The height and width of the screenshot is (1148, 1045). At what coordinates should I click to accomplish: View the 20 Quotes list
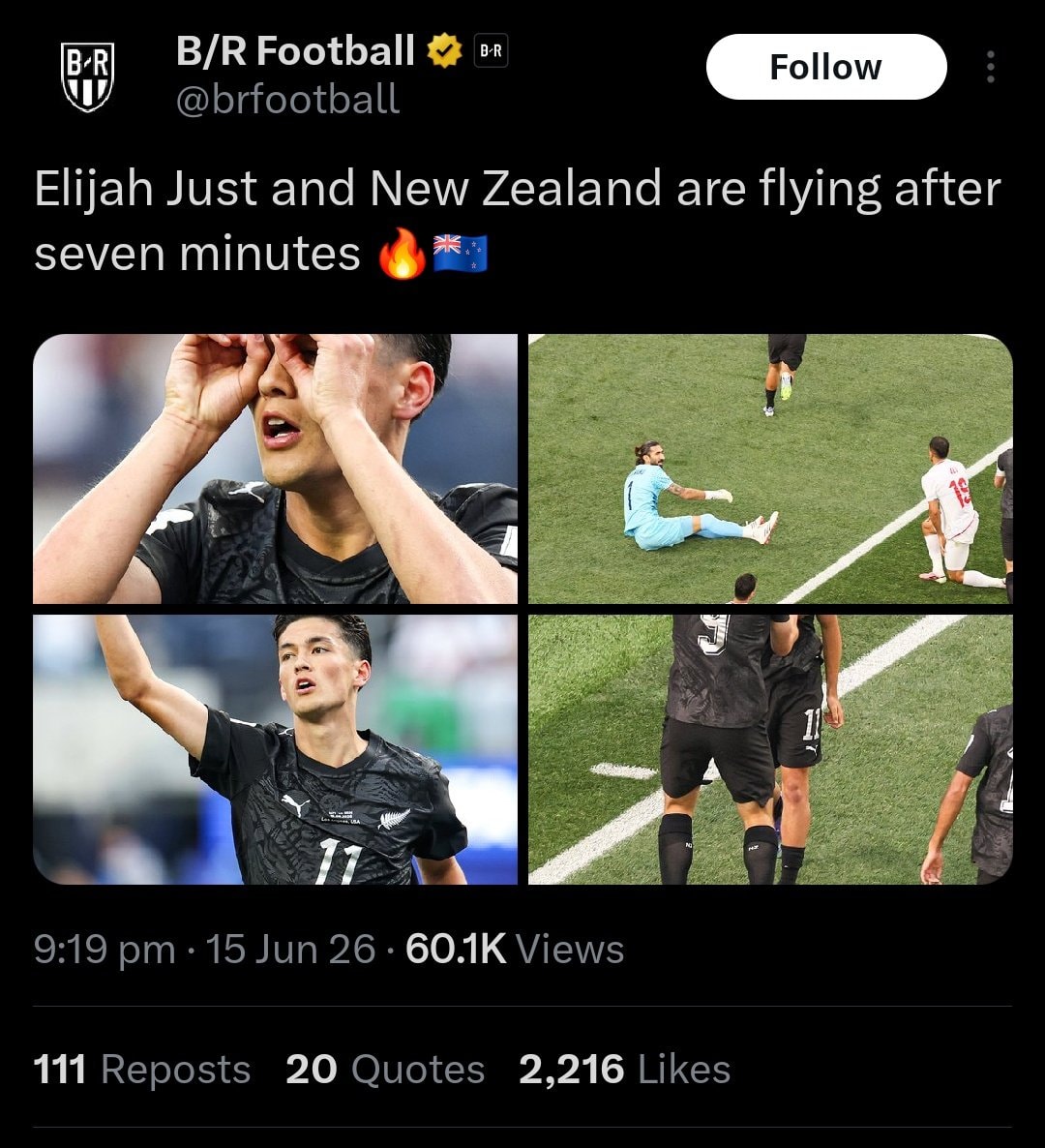click(x=385, y=1069)
